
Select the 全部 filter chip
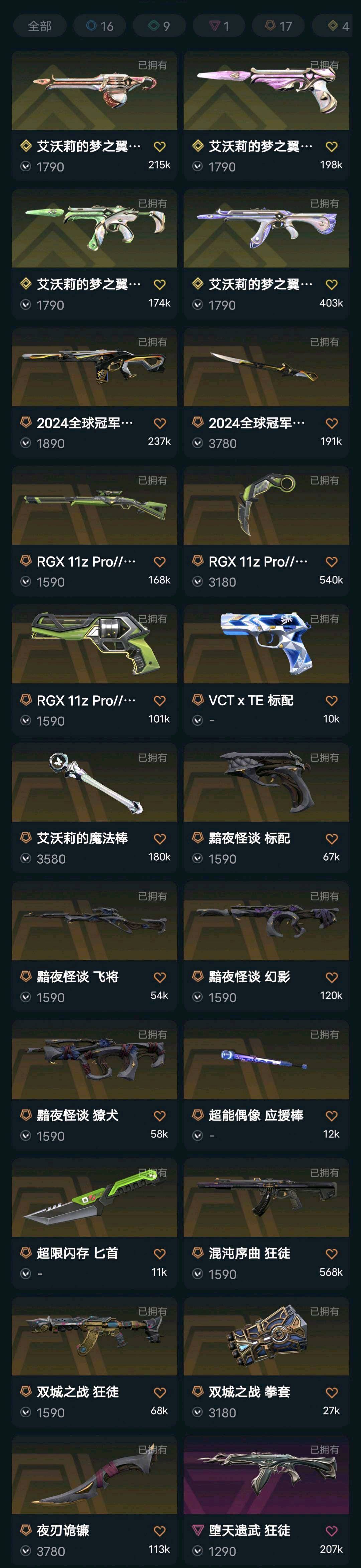coord(40,26)
